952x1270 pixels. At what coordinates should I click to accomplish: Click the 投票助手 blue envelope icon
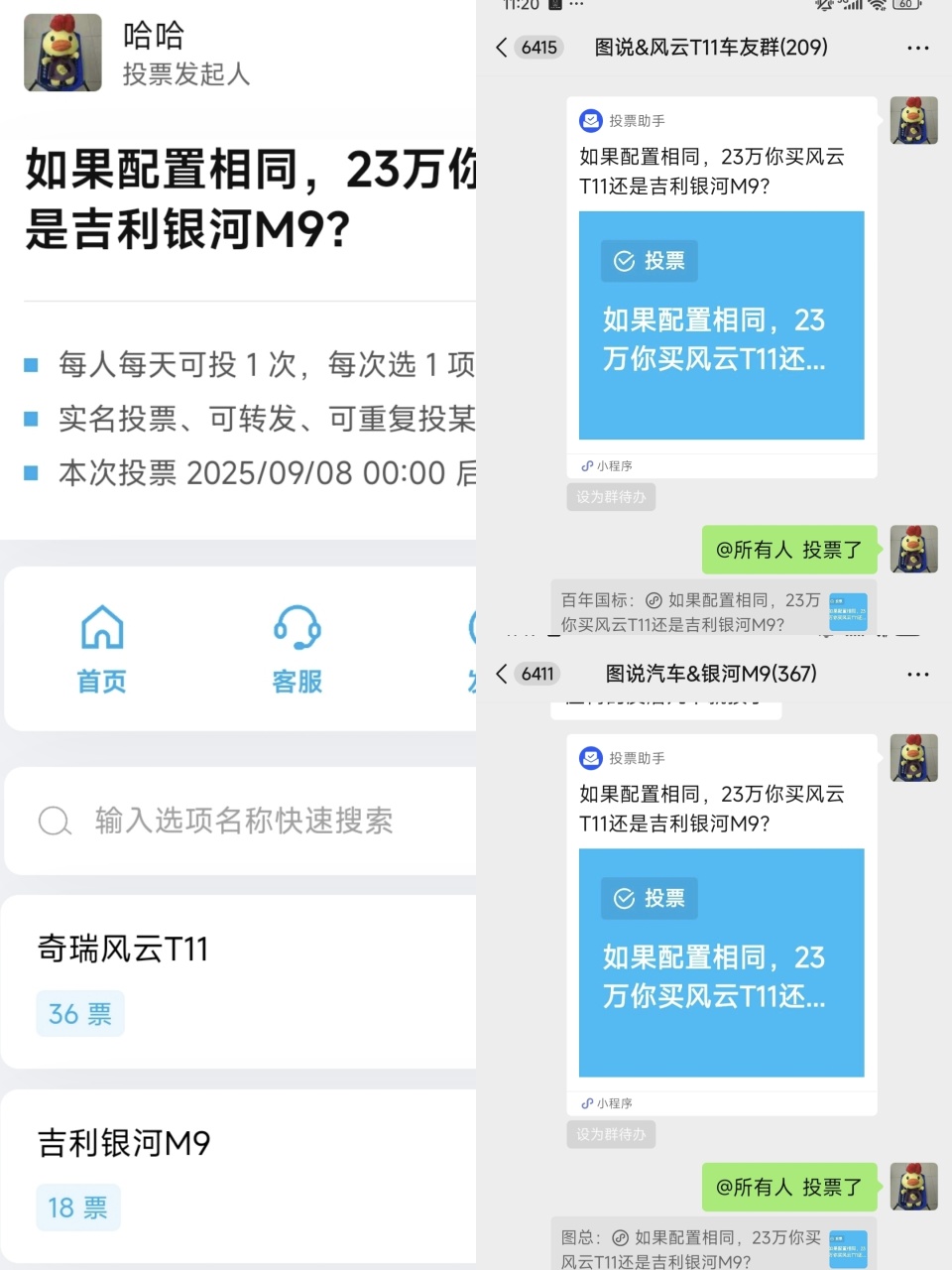[x=592, y=120]
